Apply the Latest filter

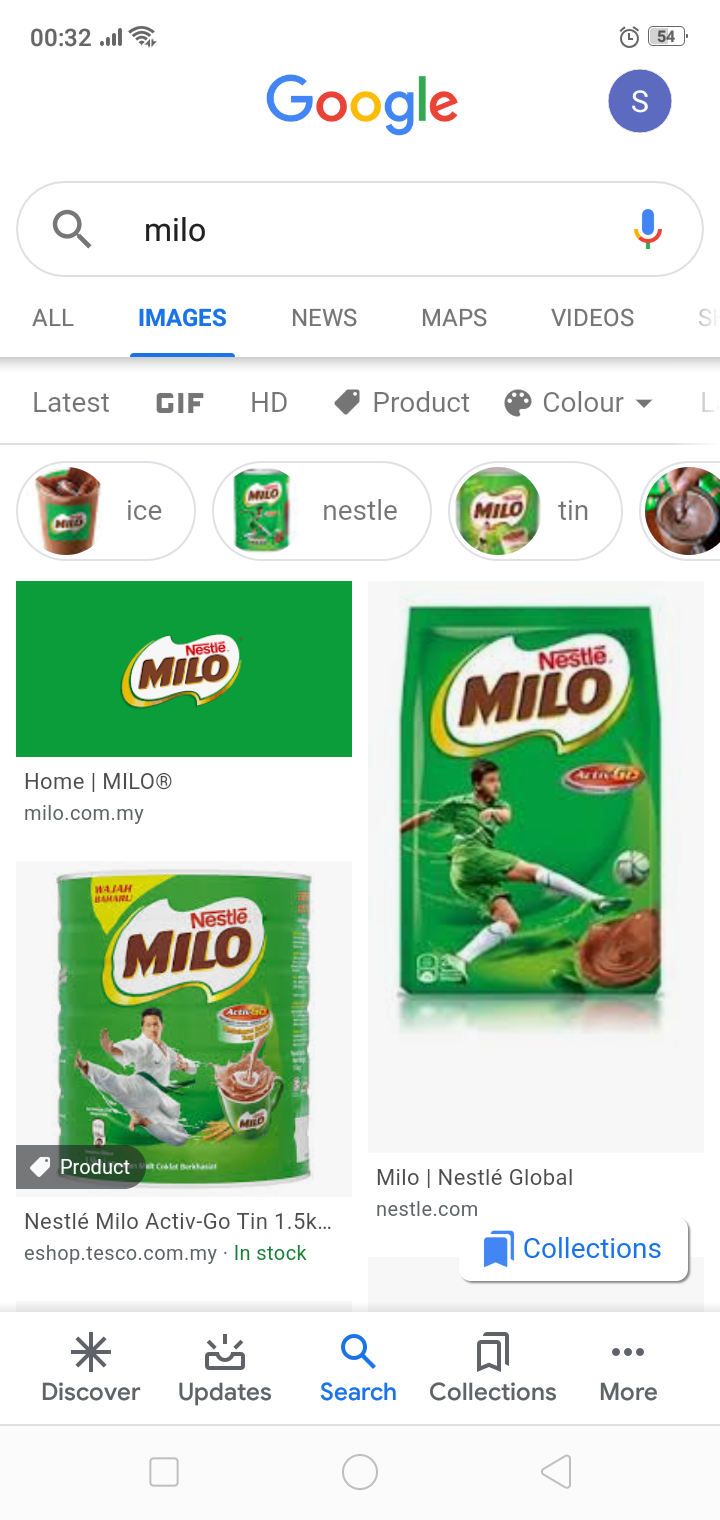[x=71, y=403]
